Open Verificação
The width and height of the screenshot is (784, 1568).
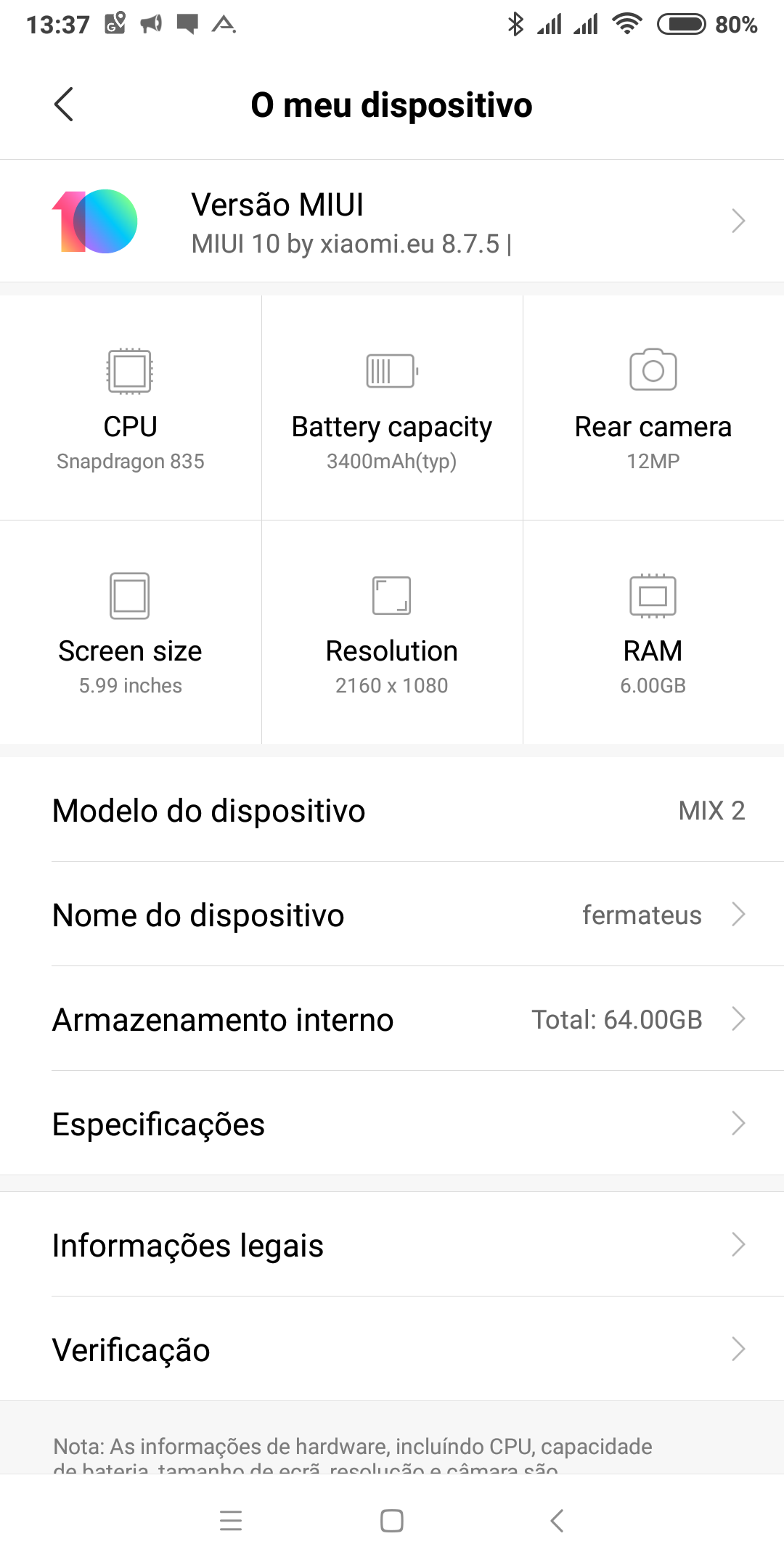pos(392,1349)
